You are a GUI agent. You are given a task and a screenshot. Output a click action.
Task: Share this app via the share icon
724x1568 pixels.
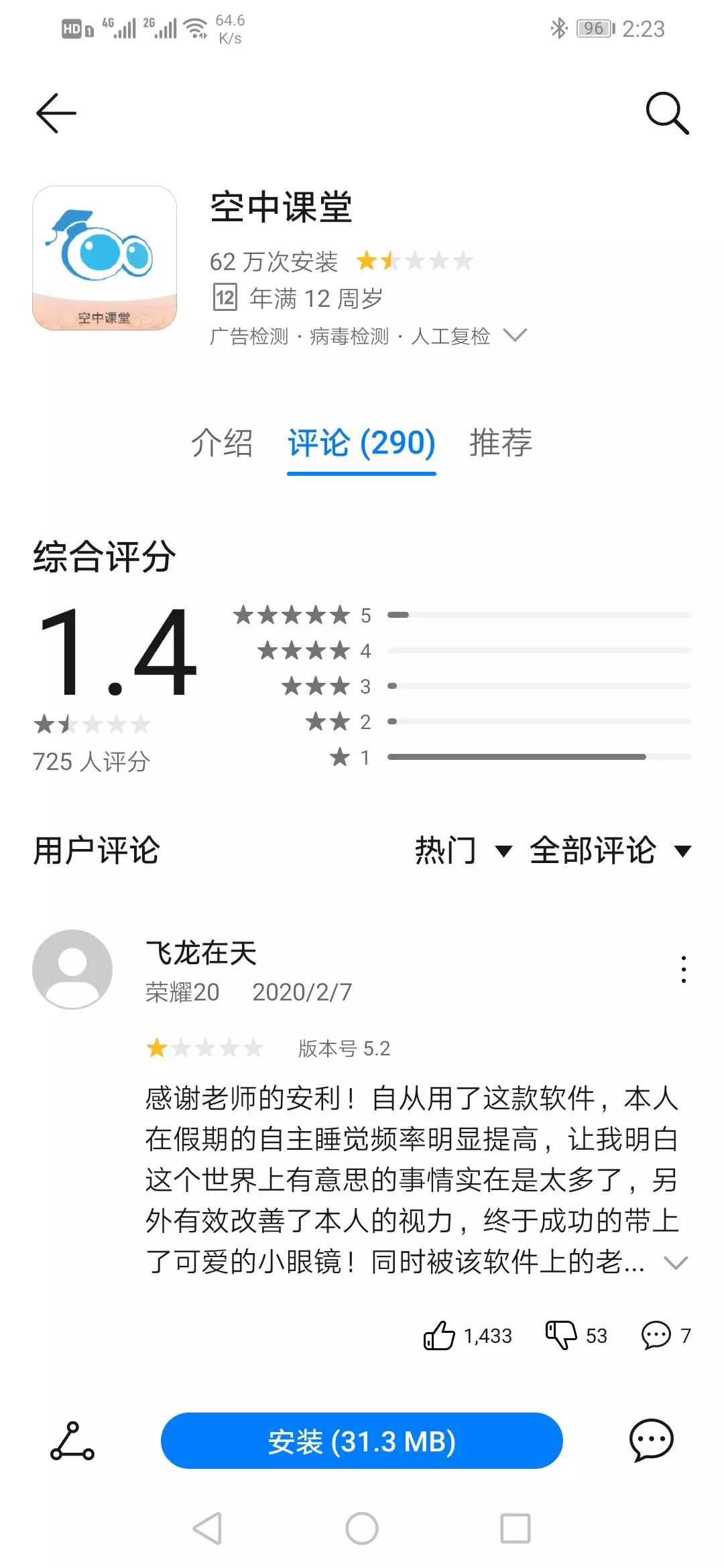pos(72,1441)
